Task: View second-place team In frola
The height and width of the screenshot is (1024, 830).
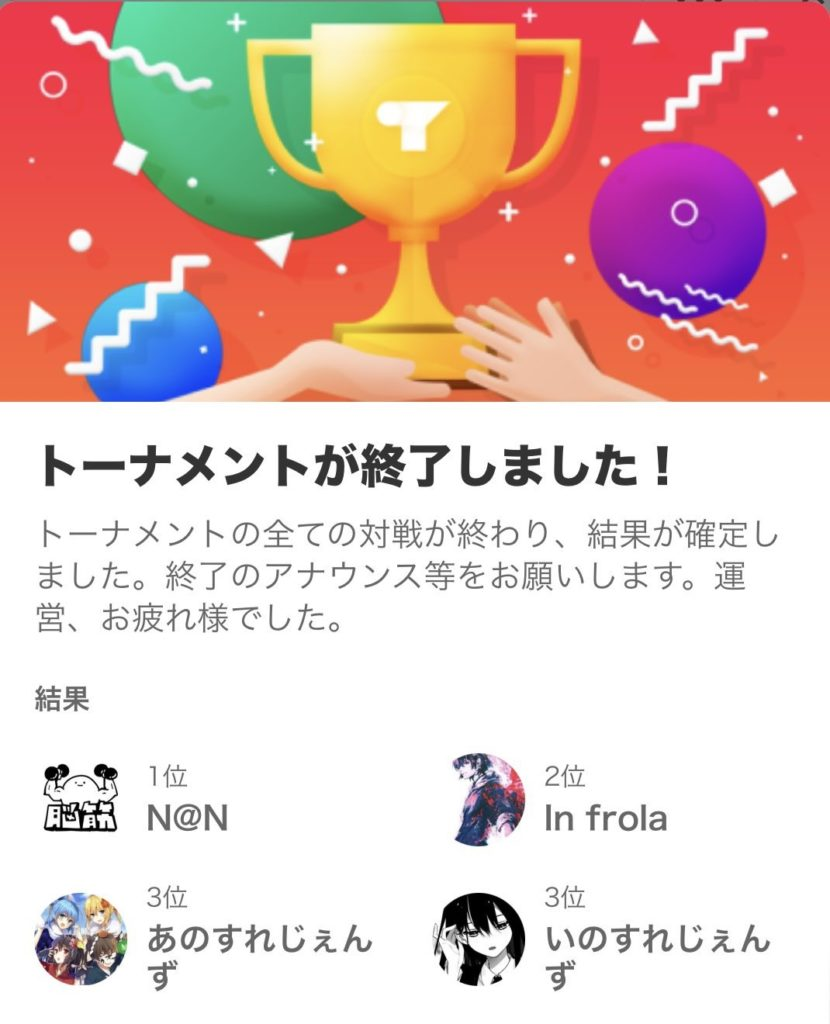Action: pos(605,818)
